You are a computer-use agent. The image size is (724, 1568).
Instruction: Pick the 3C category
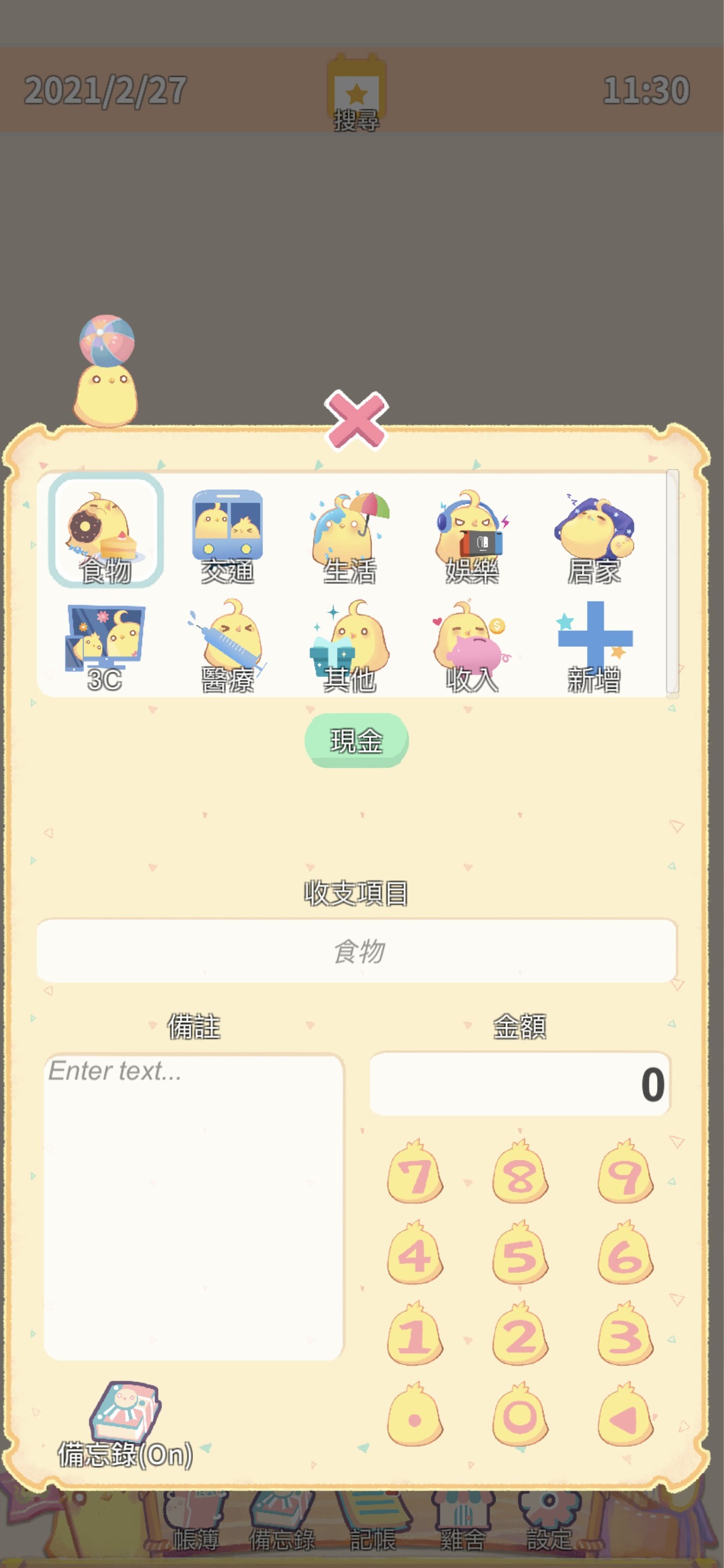click(x=106, y=645)
